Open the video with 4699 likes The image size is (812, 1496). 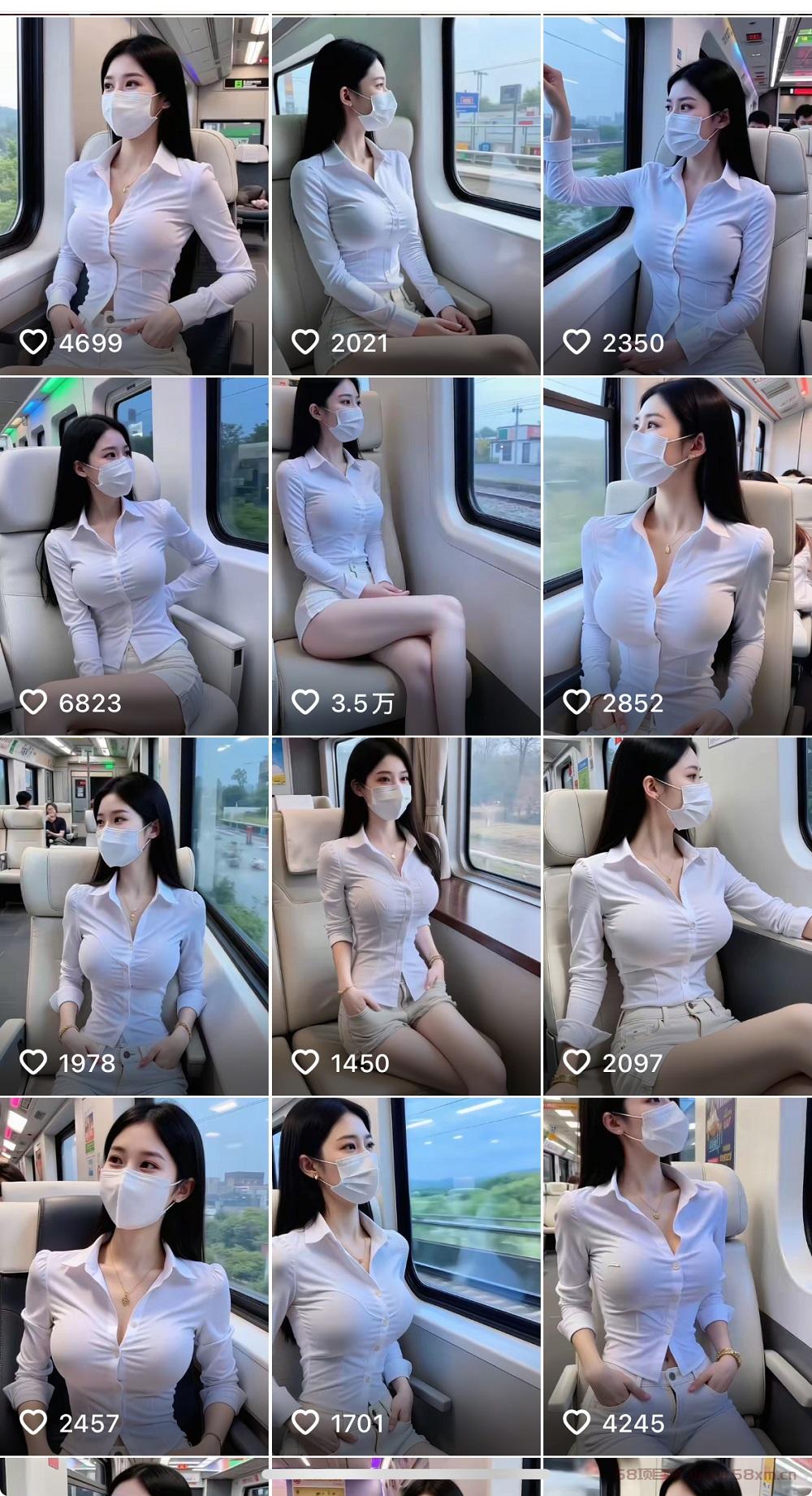[x=134, y=195]
